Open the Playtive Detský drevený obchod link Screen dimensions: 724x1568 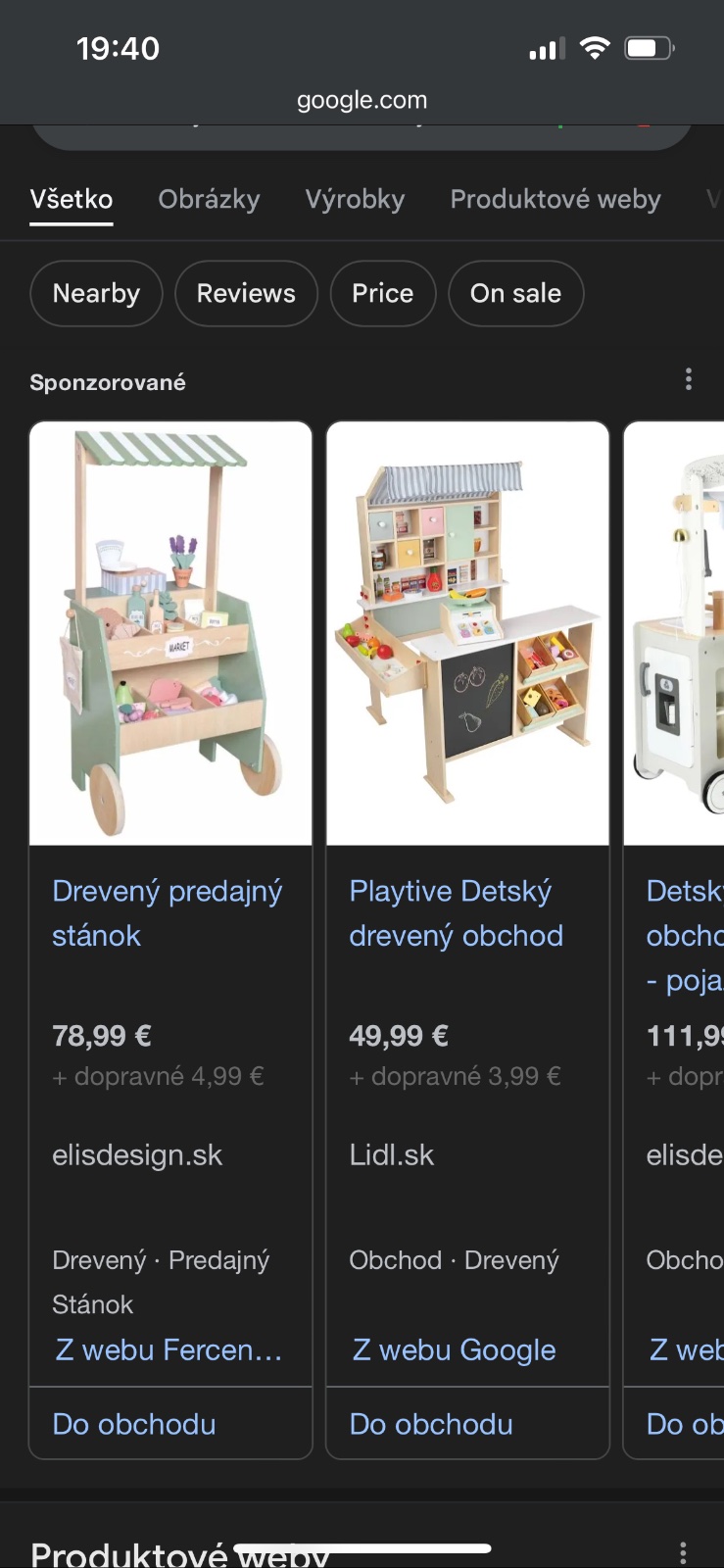click(x=456, y=912)
